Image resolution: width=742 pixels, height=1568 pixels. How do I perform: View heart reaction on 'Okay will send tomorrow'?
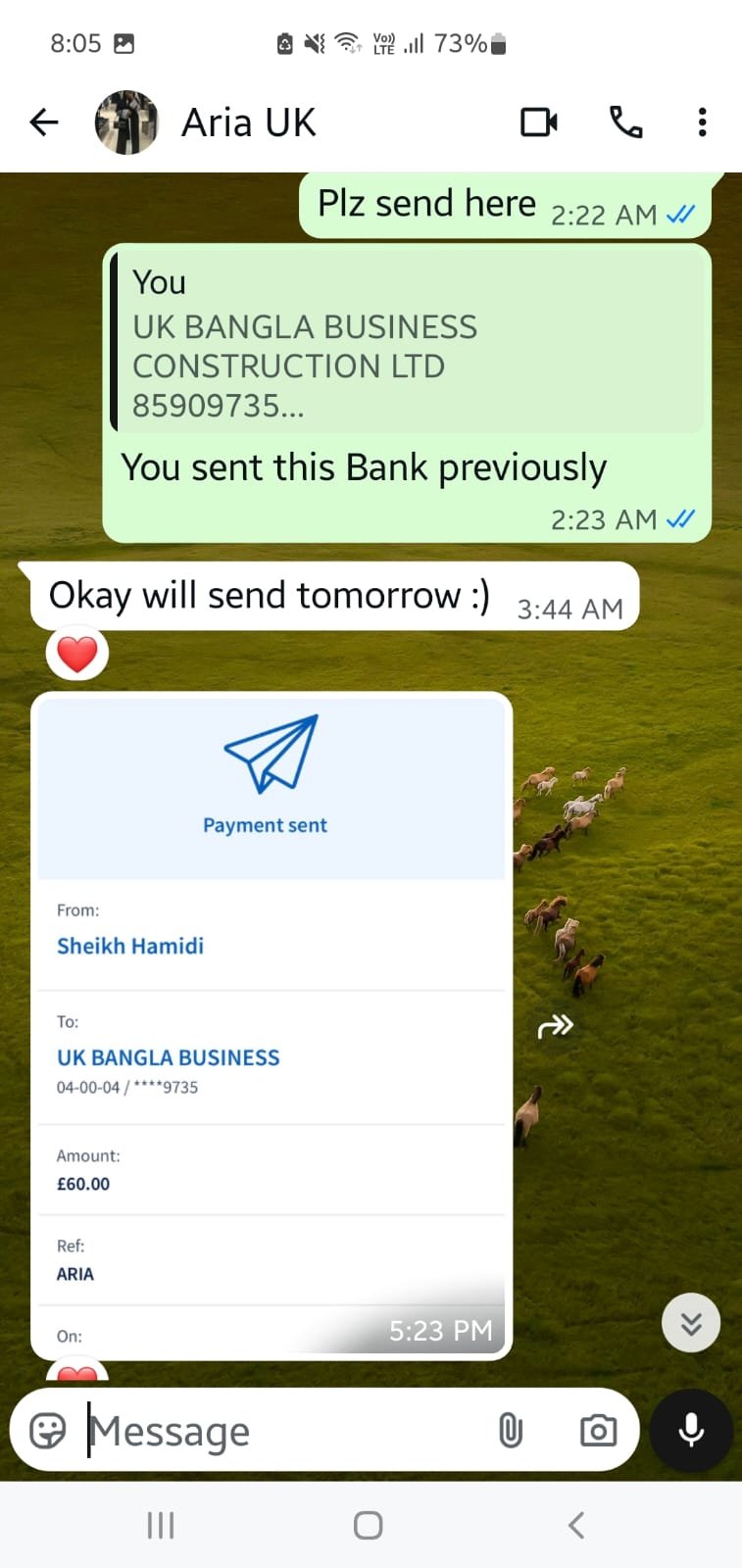77,654
